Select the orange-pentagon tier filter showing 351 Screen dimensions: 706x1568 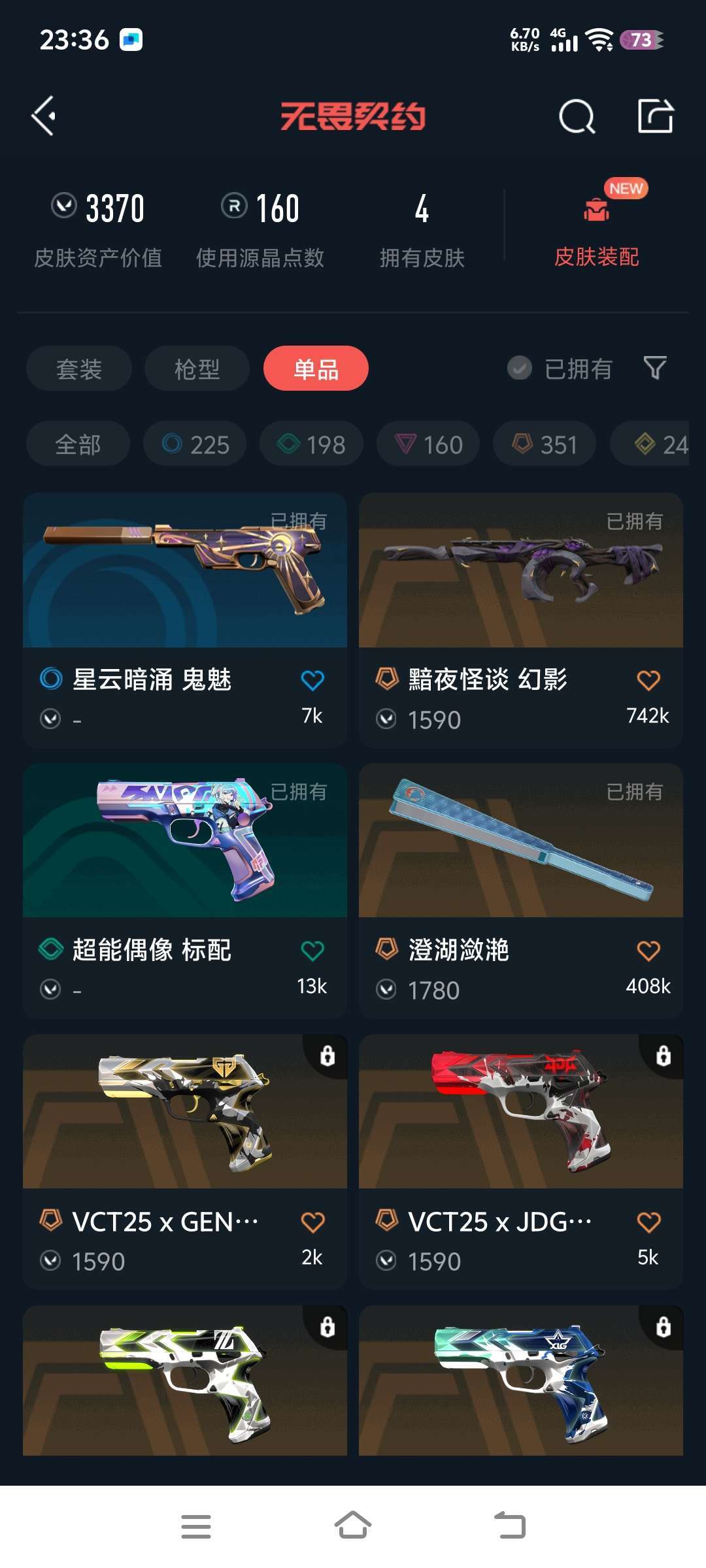coord(543,444)
